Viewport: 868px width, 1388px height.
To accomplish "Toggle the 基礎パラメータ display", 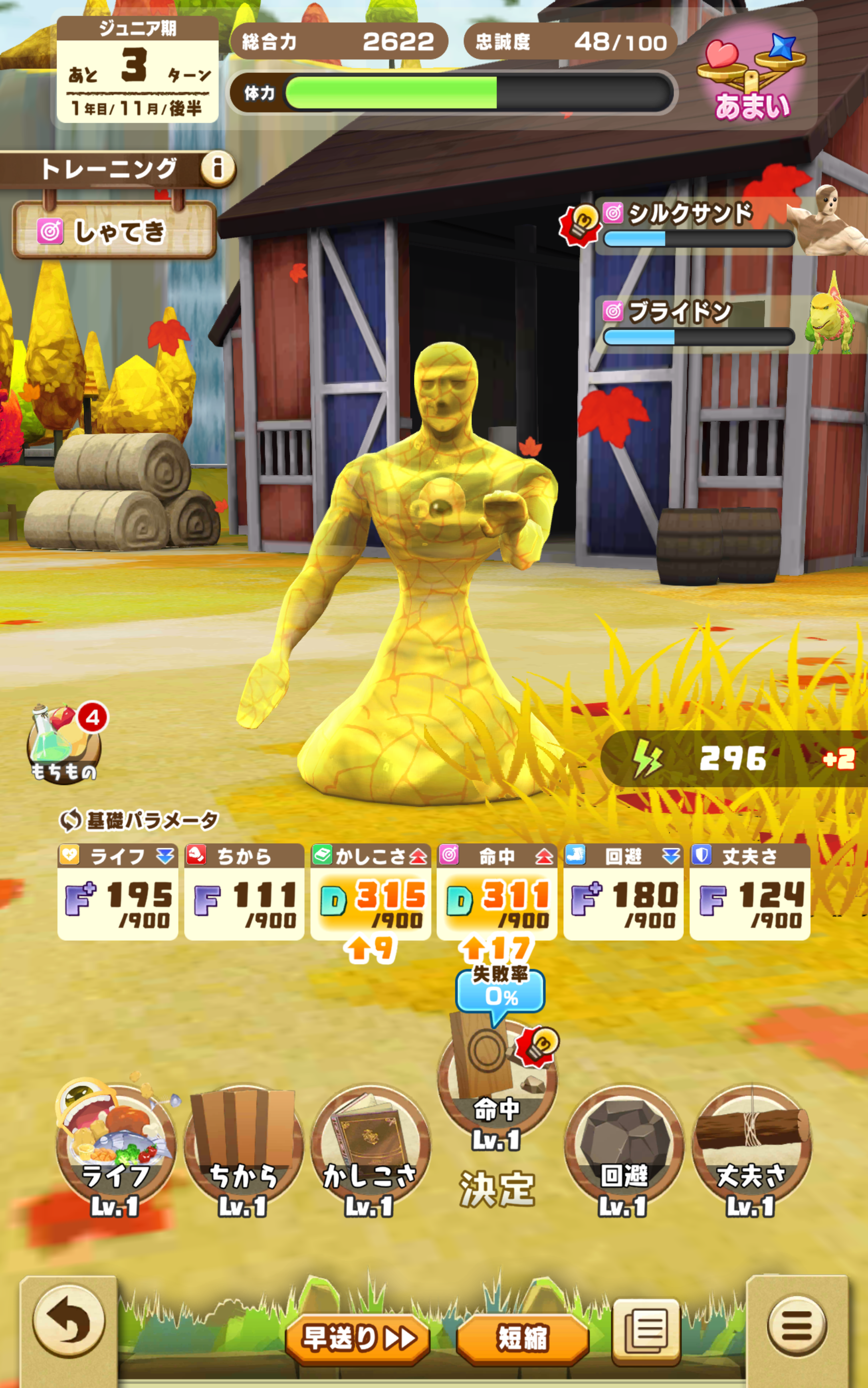I will (138, 820).
